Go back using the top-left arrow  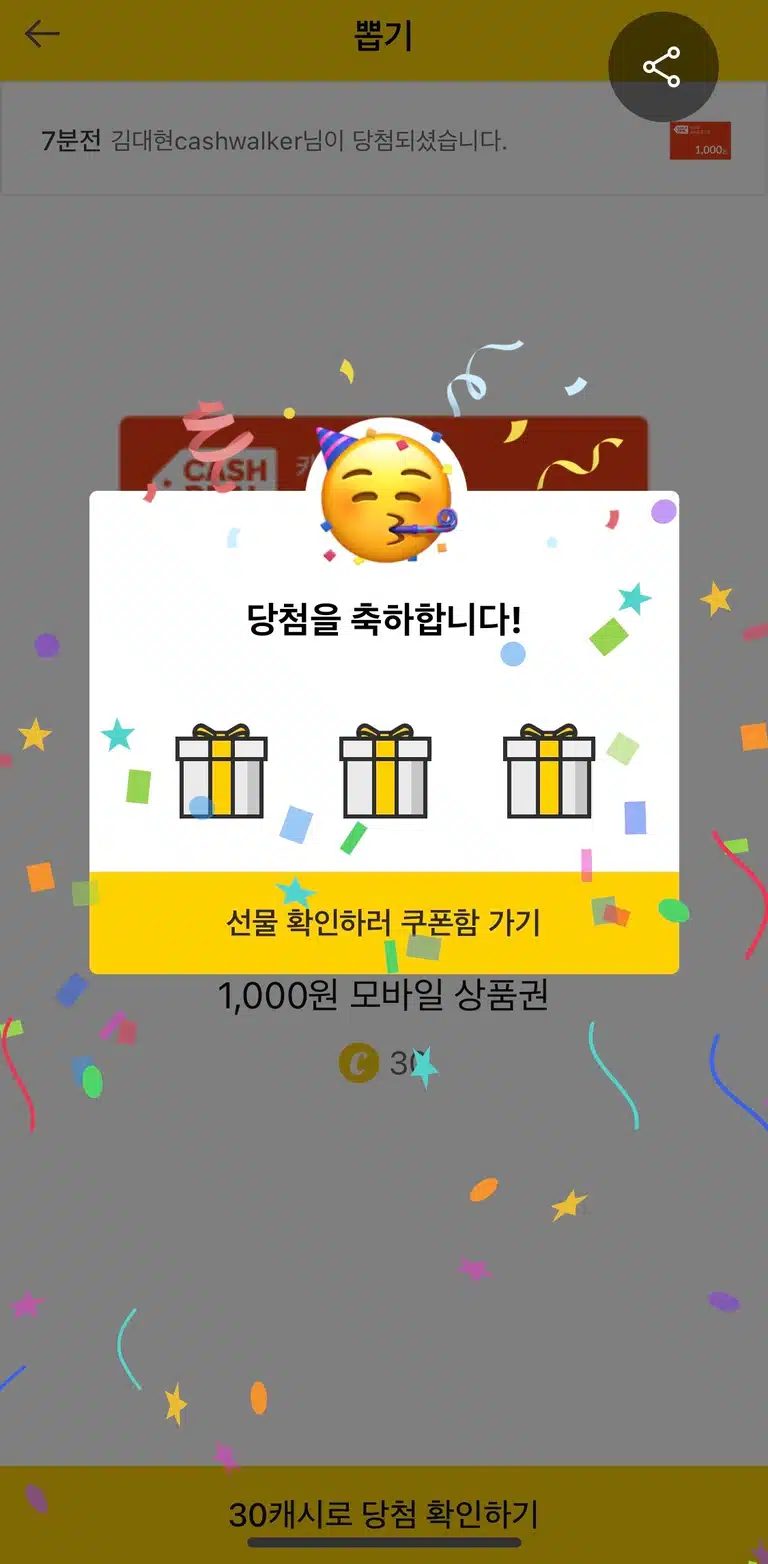pyautogui.click(x=42, y=35)
